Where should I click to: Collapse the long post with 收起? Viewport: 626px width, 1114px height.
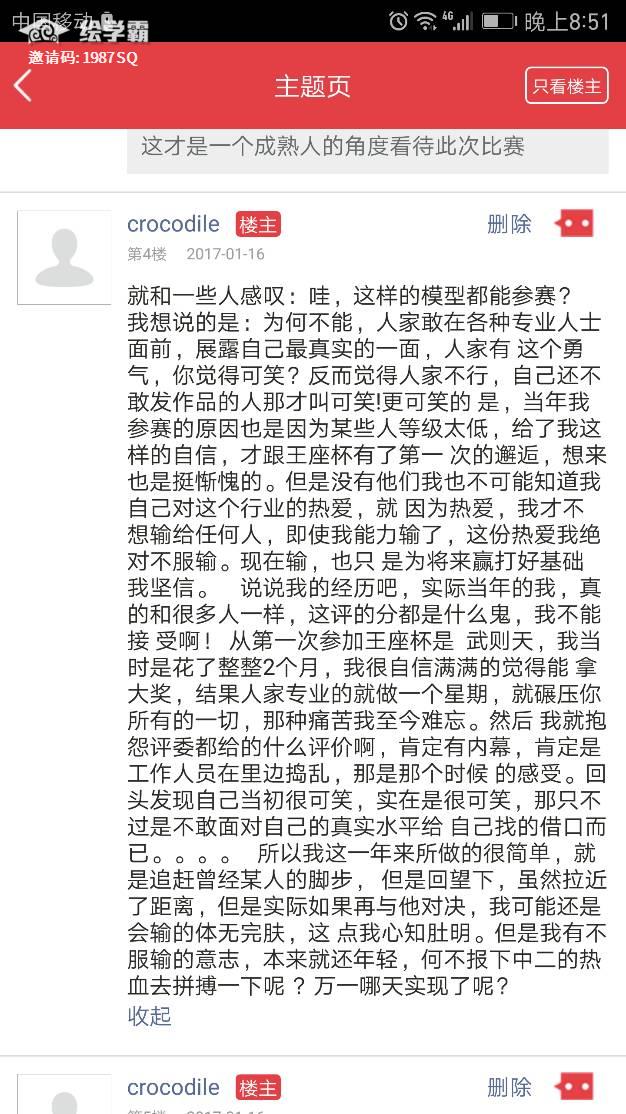150,1016
